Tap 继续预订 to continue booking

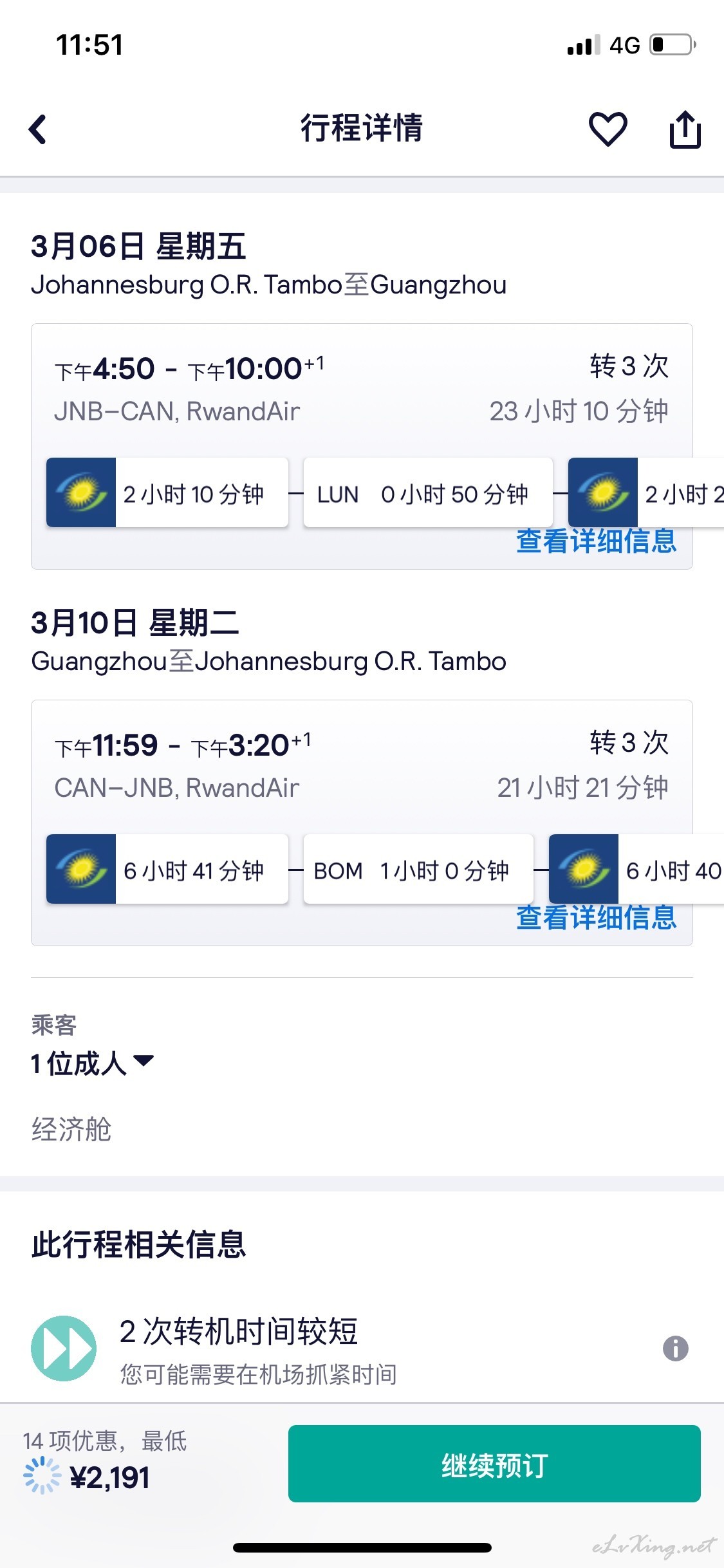pos(494,1464)
